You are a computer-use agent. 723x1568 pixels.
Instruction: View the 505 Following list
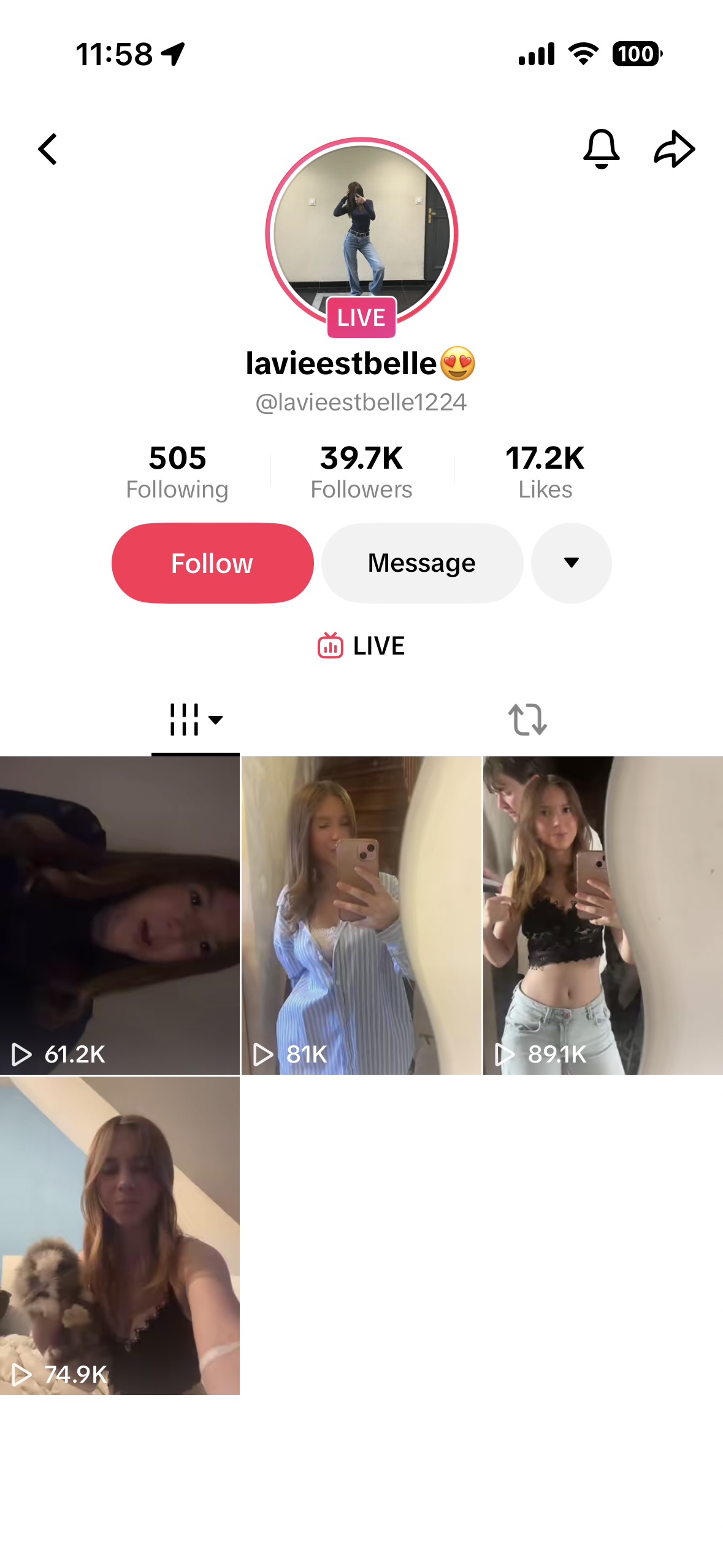[177, 471]
